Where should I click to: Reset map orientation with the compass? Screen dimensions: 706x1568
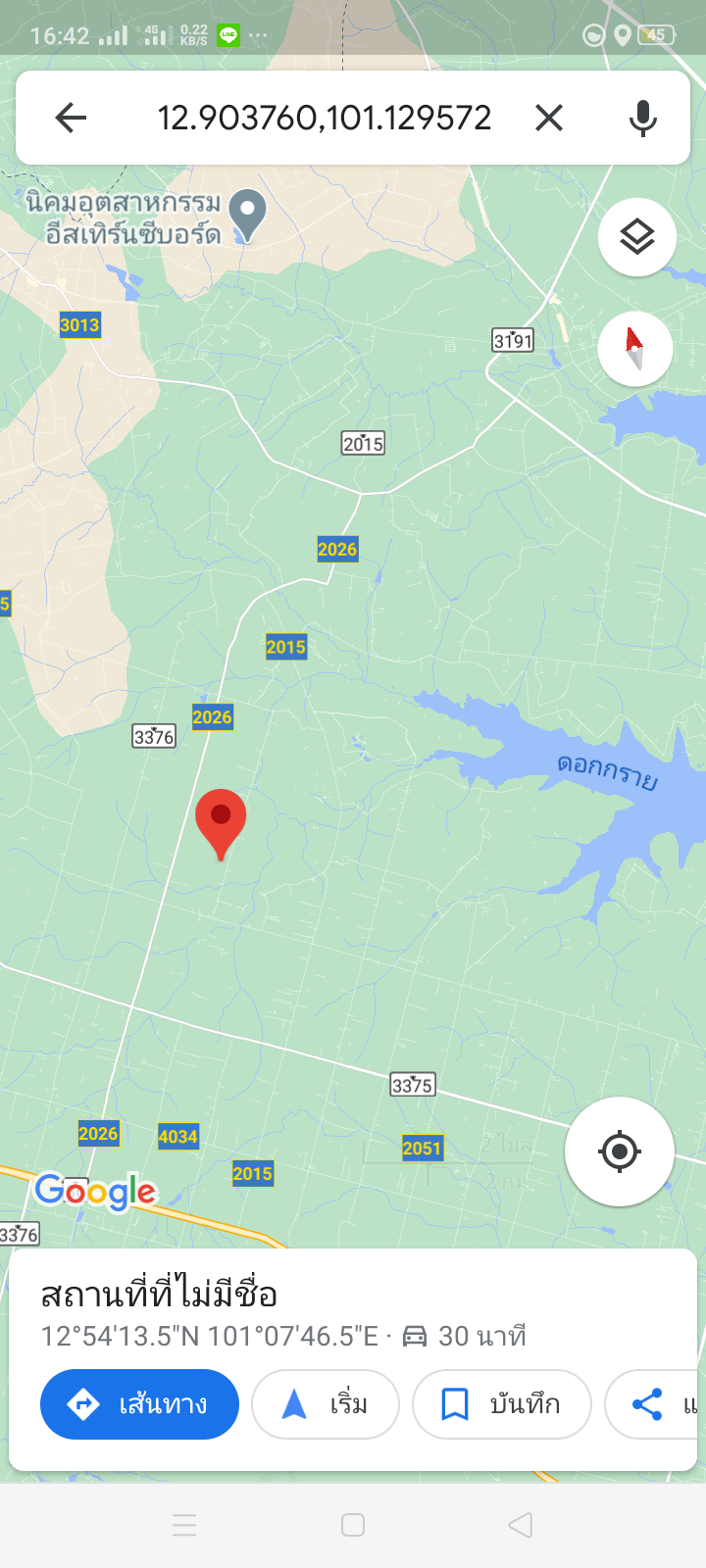pyautogui.click(x=635, y=349)
